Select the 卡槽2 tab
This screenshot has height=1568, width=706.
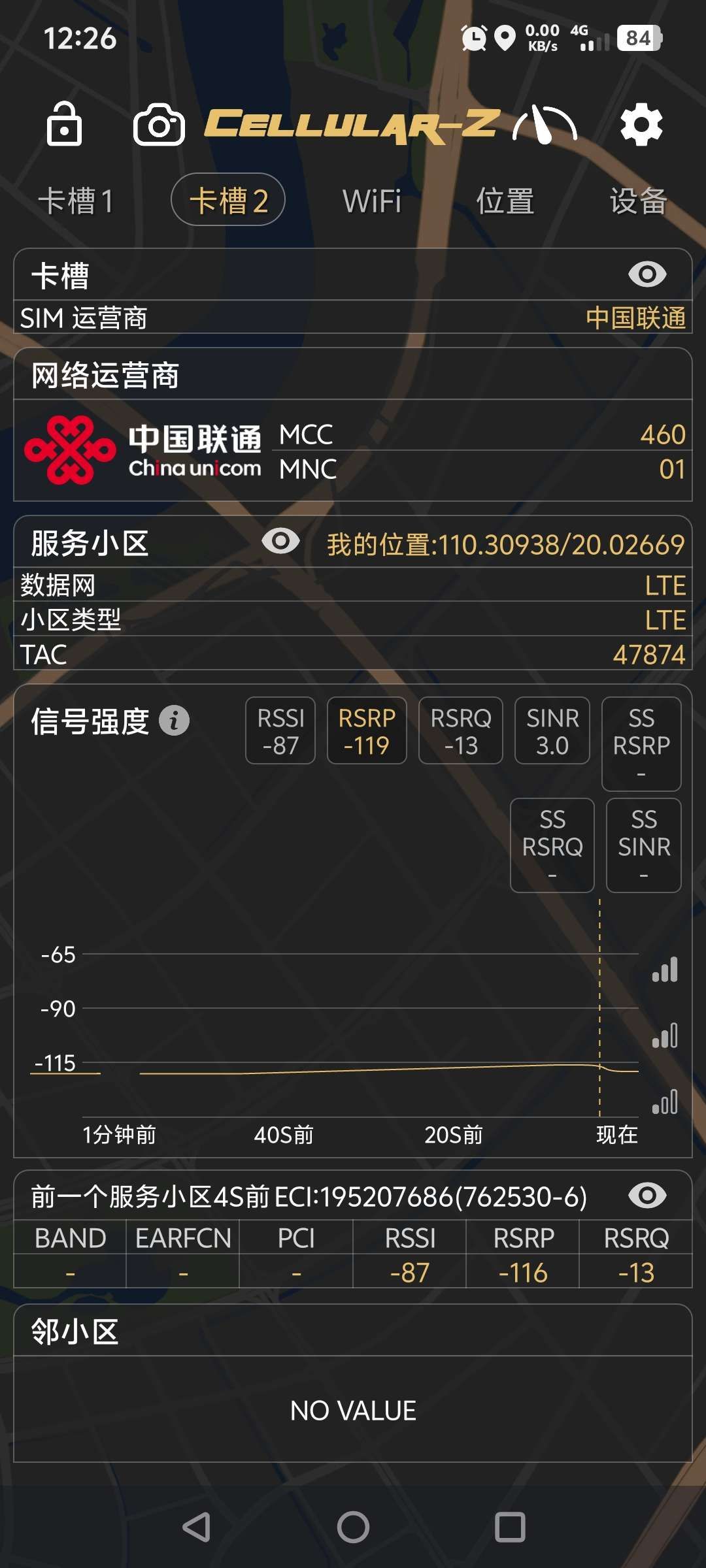228,200
